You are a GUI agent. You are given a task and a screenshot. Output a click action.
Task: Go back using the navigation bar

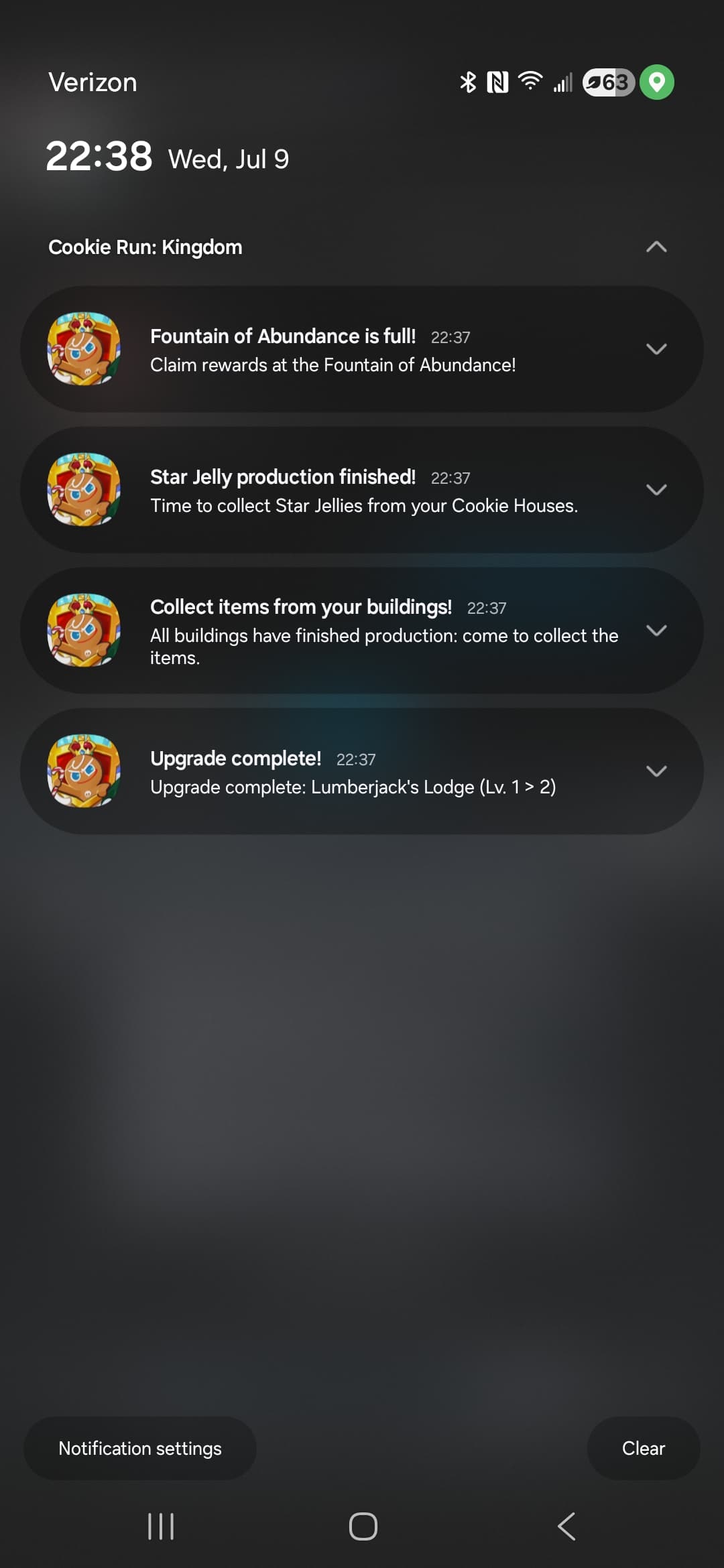click(566, 1526)
